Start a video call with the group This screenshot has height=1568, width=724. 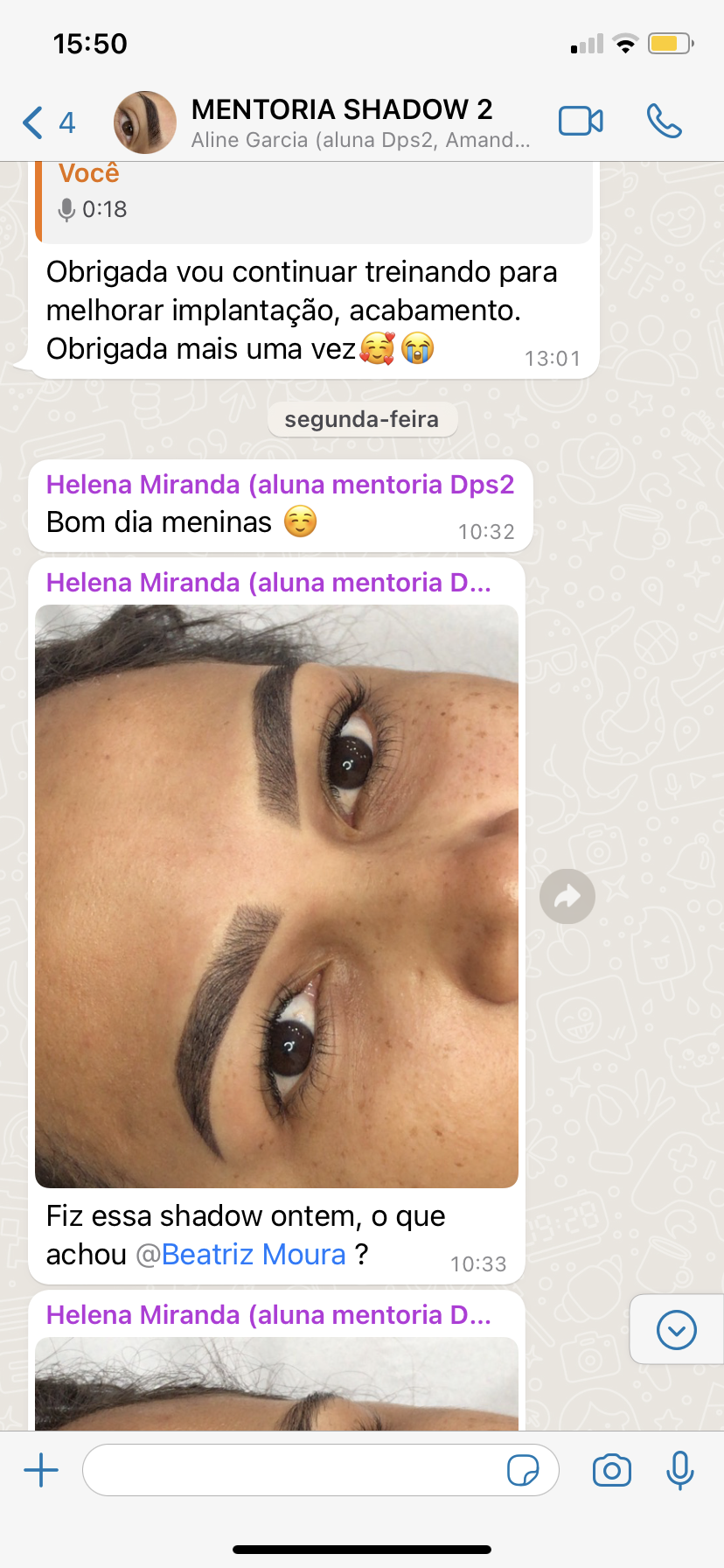[581, 121]
